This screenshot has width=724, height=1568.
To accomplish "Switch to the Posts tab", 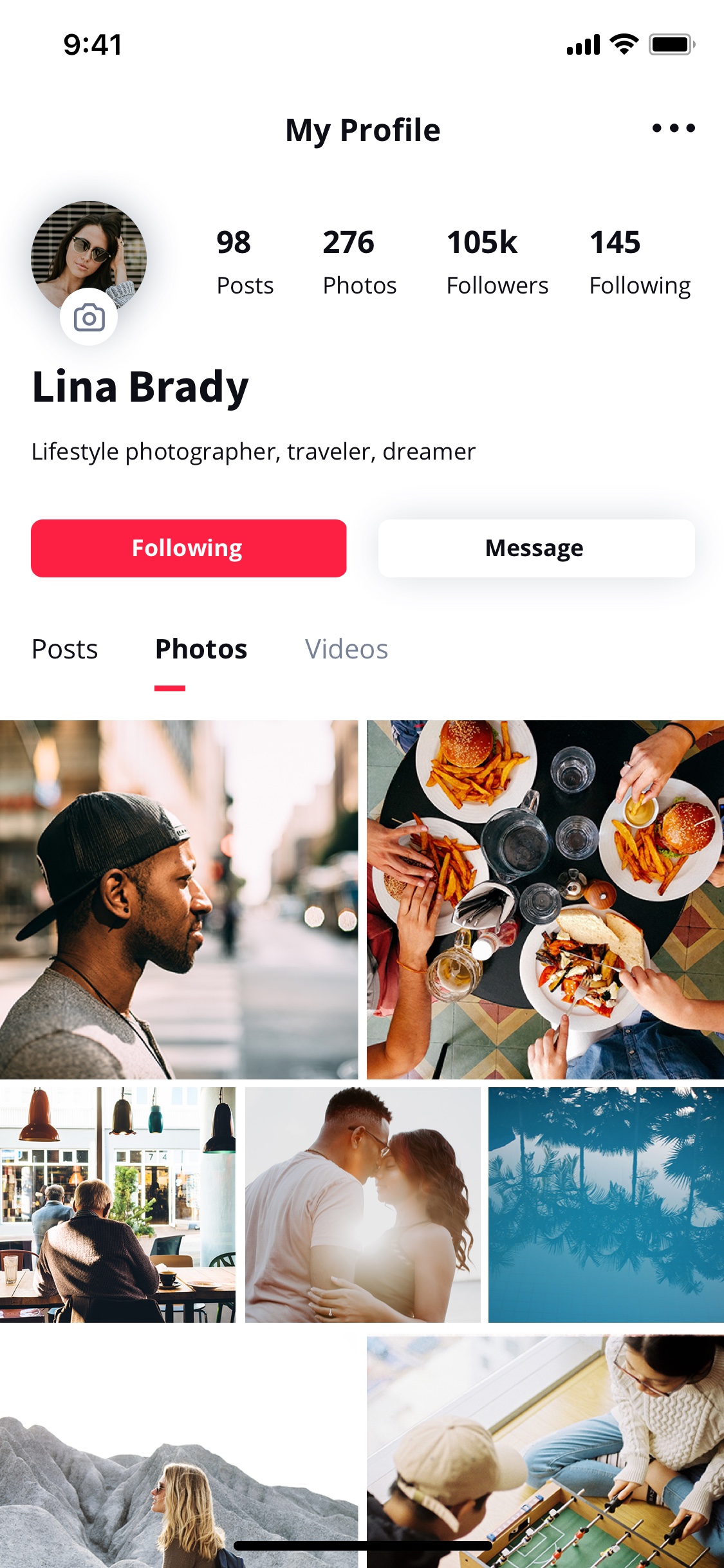I will pos(65,649).
